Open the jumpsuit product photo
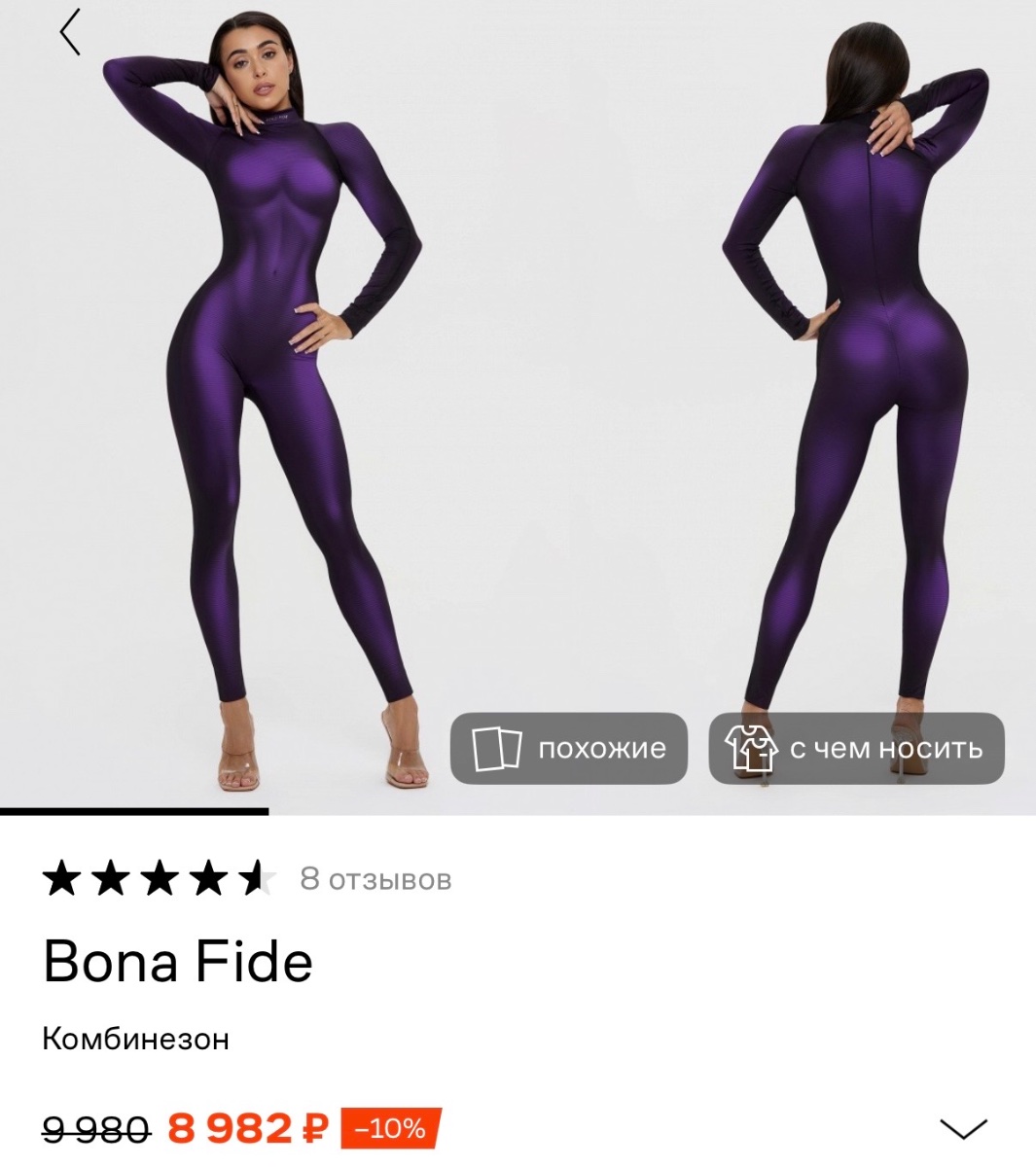This screenshot has width=1036, height=1167. (x=518, y=389)
